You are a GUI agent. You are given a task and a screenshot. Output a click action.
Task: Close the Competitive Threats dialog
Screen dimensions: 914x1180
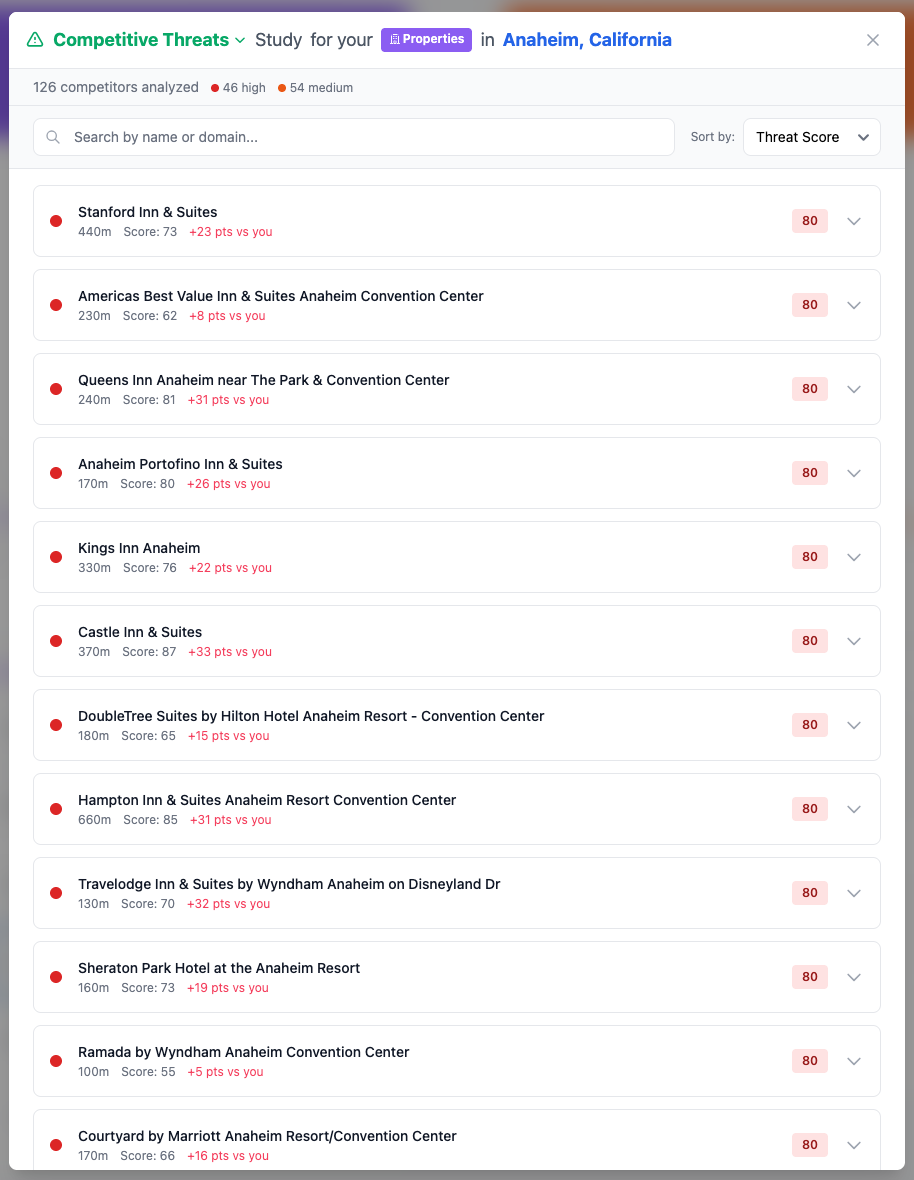point(873,40)
